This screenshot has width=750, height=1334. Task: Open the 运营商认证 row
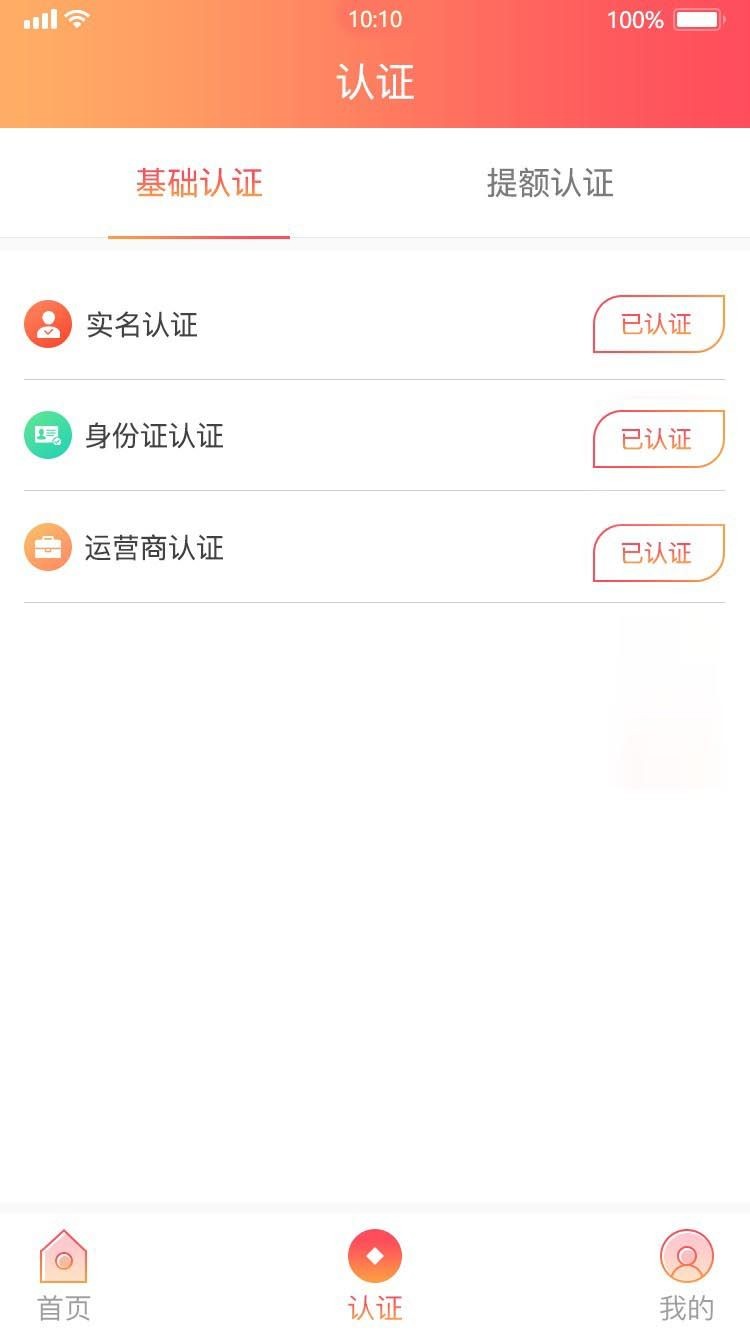click(374, 548)
